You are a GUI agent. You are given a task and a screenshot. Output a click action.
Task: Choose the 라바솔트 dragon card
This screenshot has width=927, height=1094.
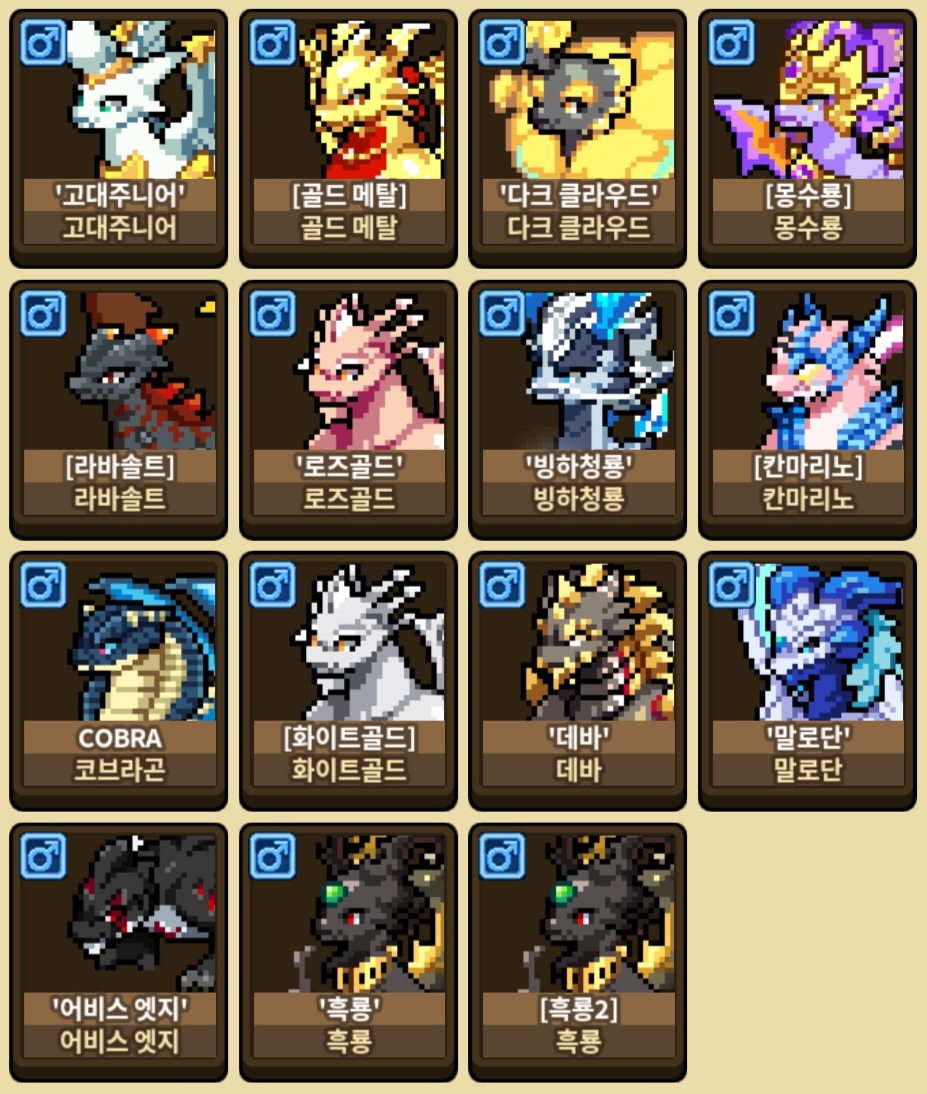pos(119,410)
